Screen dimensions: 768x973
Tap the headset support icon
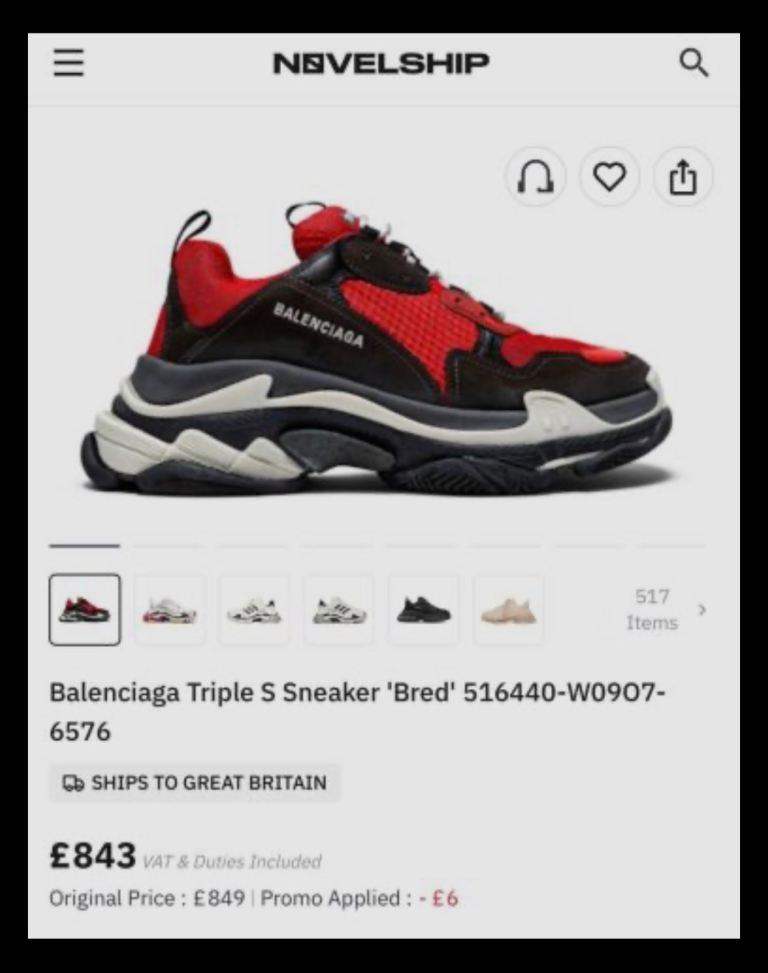[x=535, y=178]
